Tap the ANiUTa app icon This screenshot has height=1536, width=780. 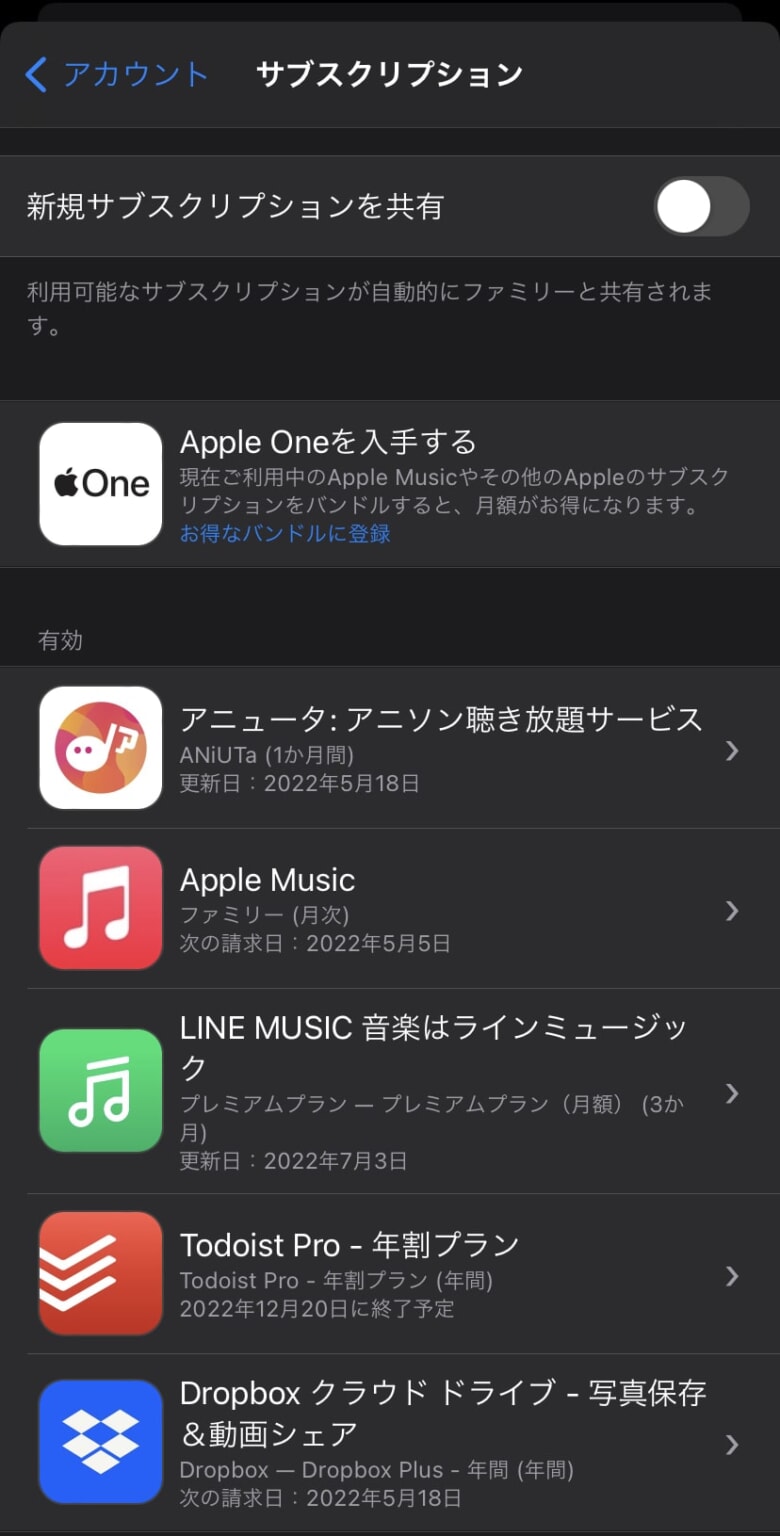tap(99, 747)
